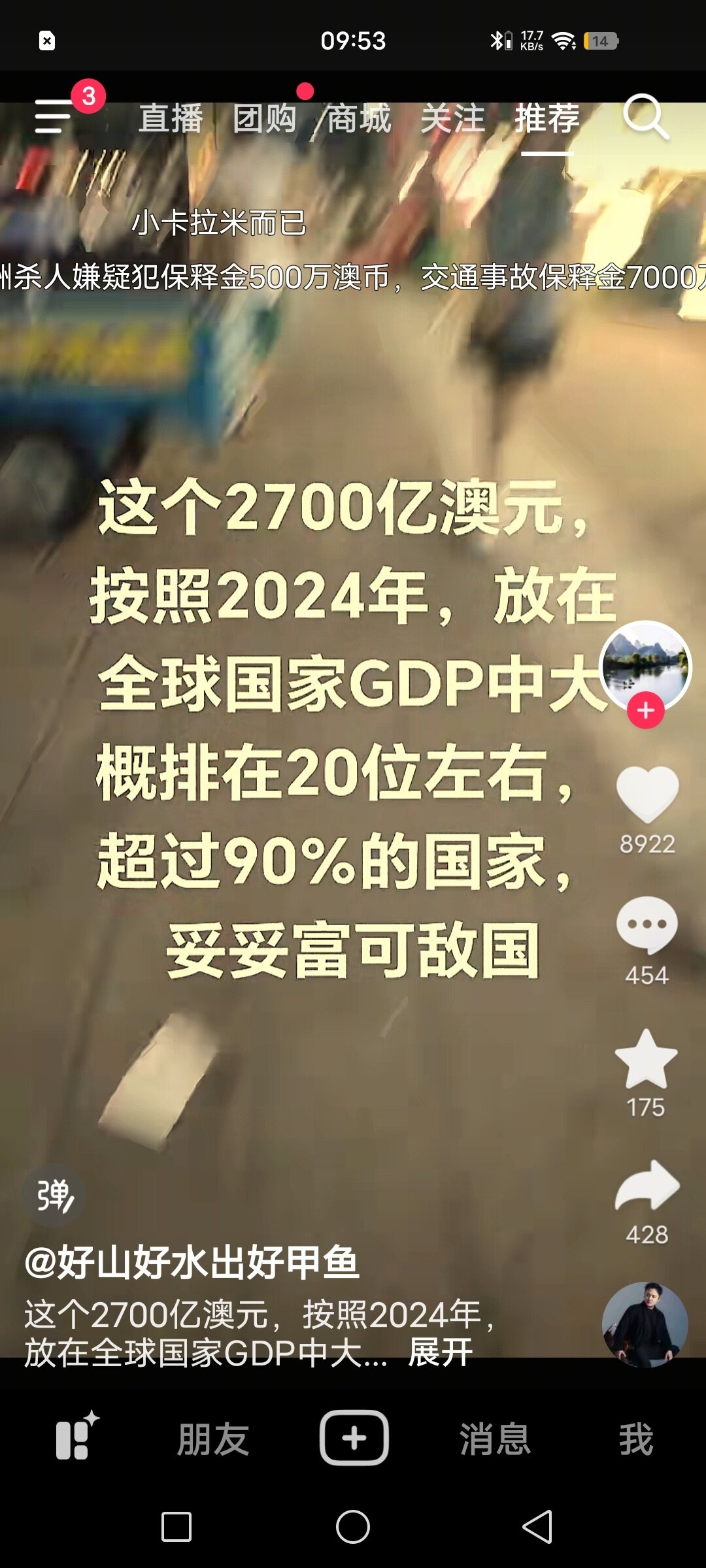Open @好山好水出好甲鱼 profile
The height and width of the screenshot is (1568, 706).
[192, 1262]
